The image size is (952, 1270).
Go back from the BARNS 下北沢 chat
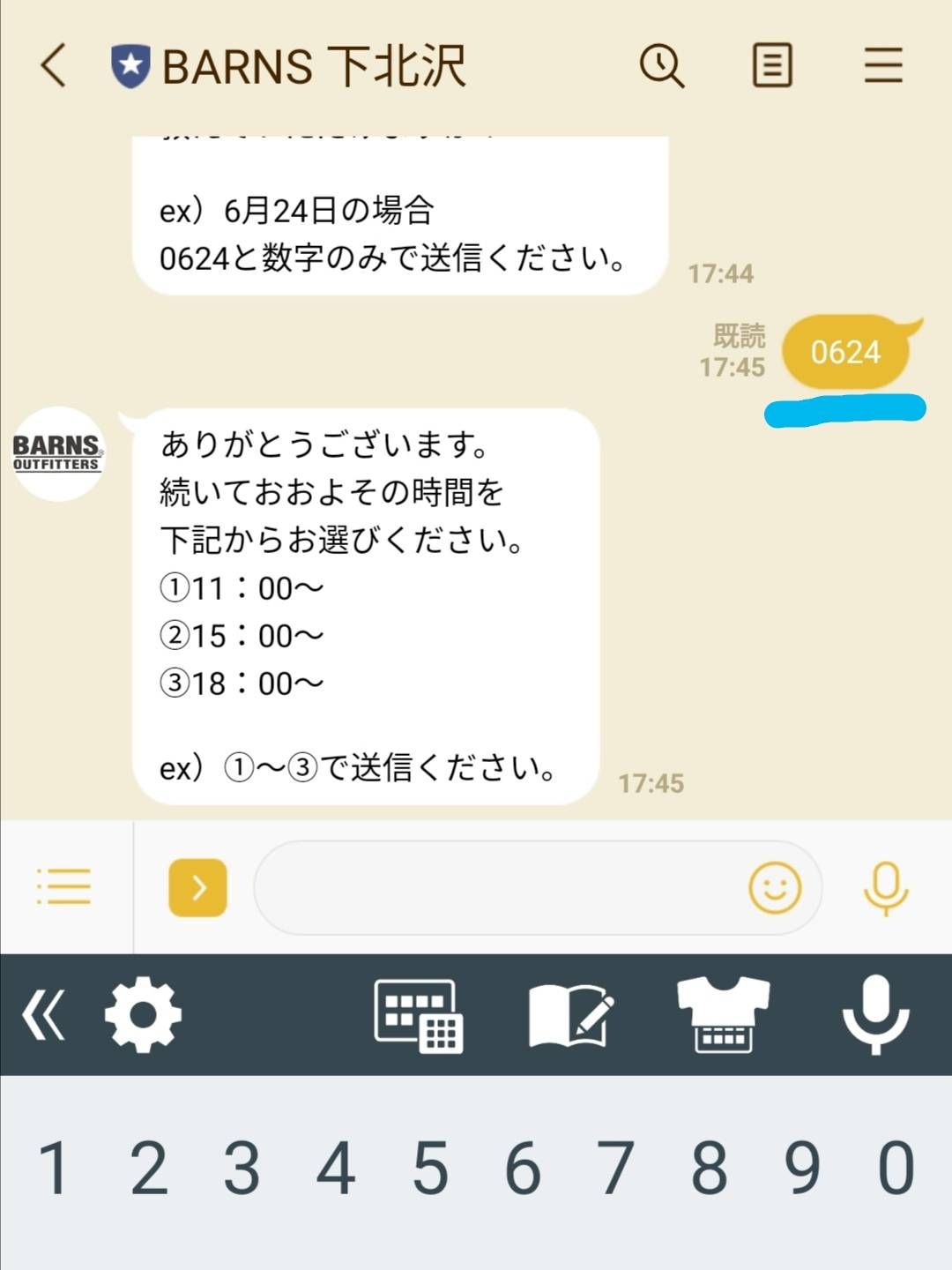tap(54, 66)
